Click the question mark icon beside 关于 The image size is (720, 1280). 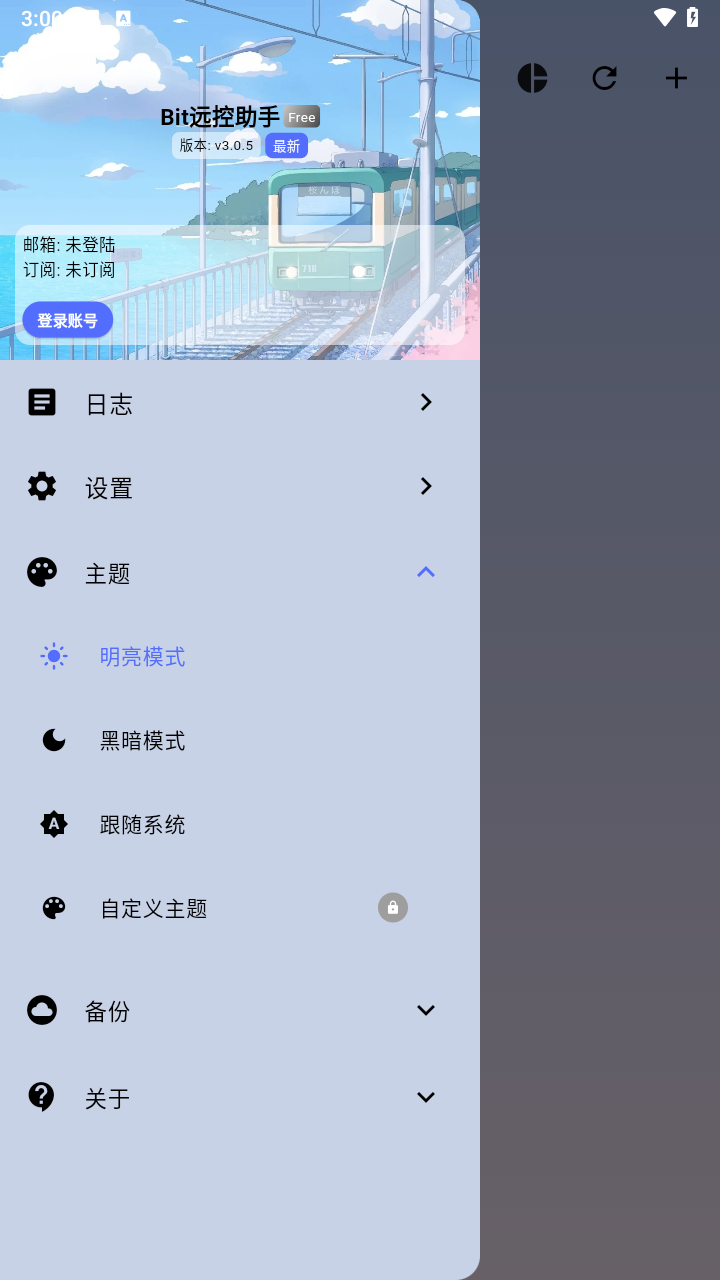41,1097
